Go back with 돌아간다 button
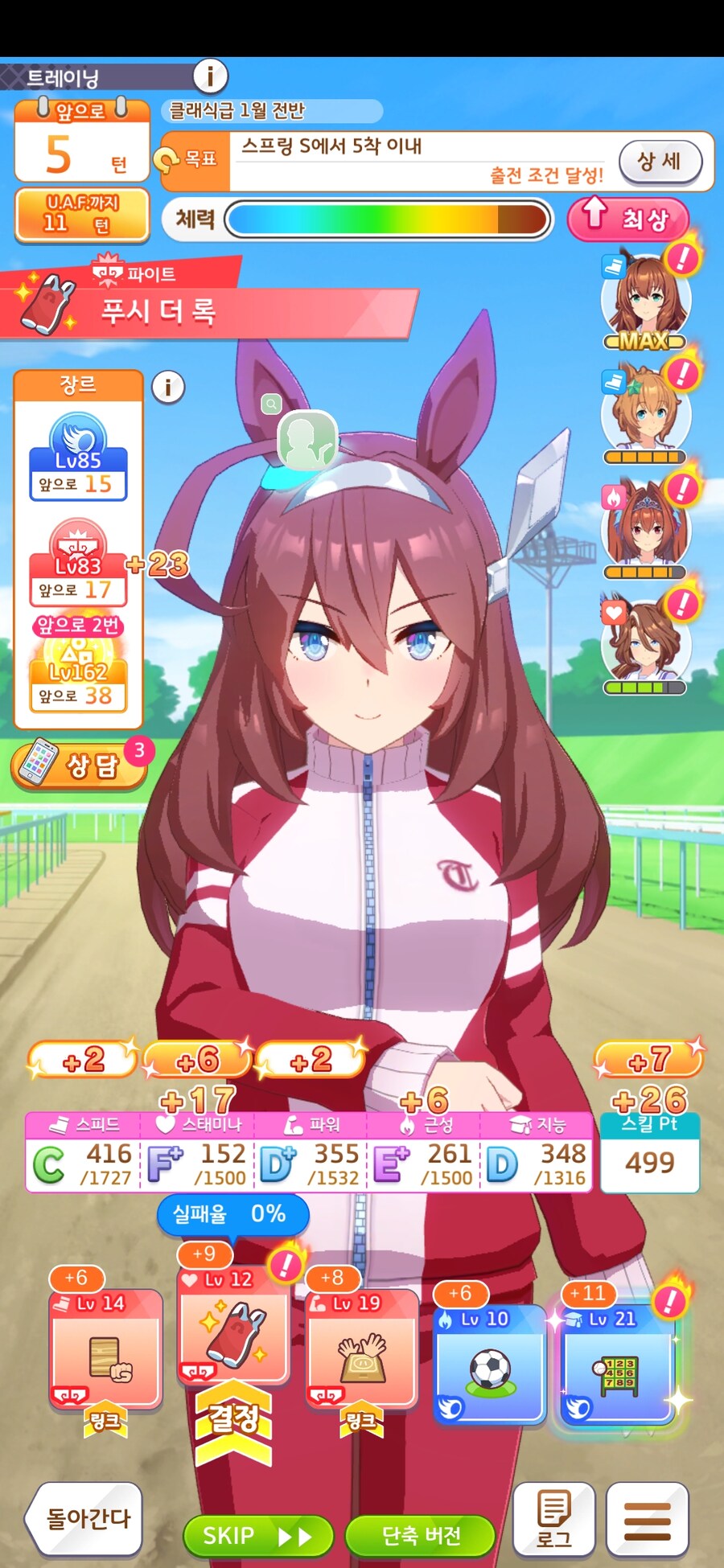Image resolution: width=724 pixels, height=1568 pixels. (x=85, y=1518)
